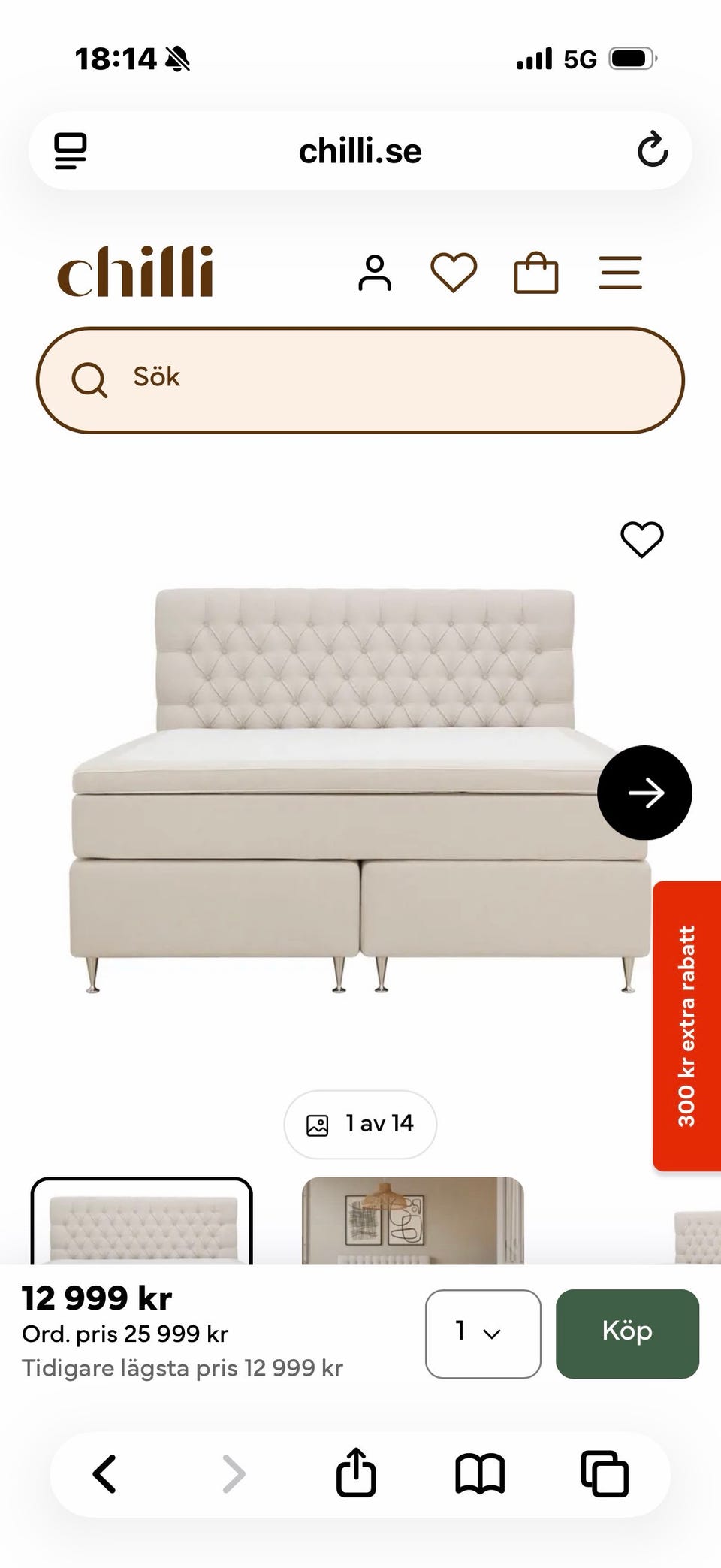Tap the chilli.se address bar
The height and width of the screenshot is (1568, 721).
pos(360,151)
